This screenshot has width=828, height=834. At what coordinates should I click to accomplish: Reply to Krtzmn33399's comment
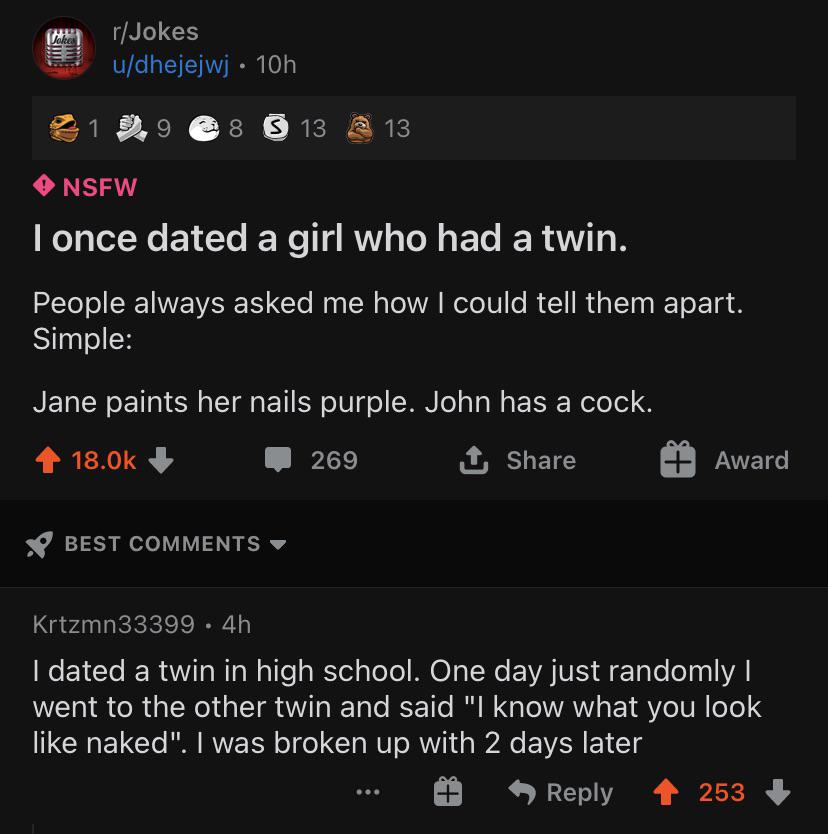coord(560,793)
